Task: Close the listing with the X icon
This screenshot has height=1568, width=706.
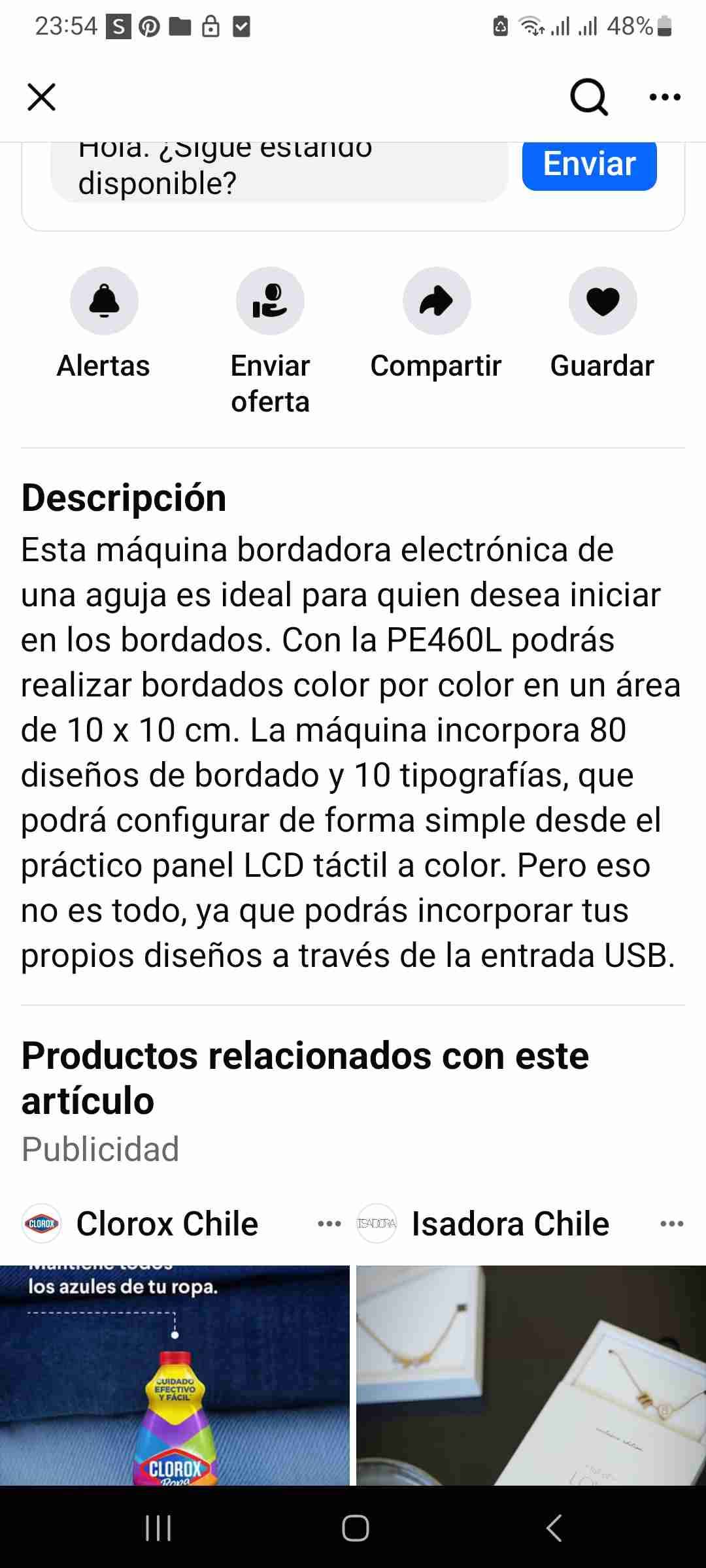Action: click(41, 97)
